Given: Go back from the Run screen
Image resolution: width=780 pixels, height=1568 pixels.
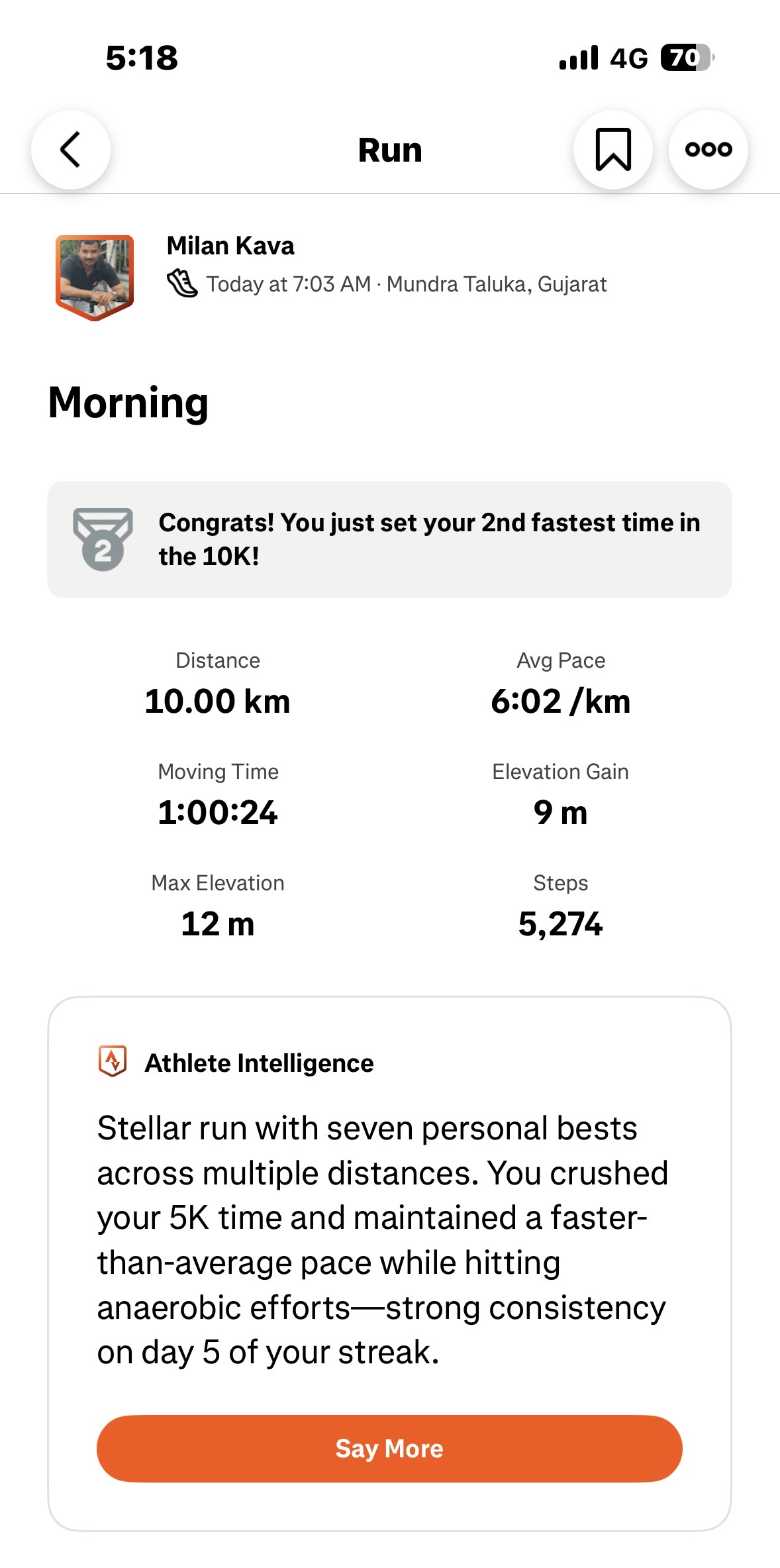Looking at the screenshot, I should coord(71,150).
